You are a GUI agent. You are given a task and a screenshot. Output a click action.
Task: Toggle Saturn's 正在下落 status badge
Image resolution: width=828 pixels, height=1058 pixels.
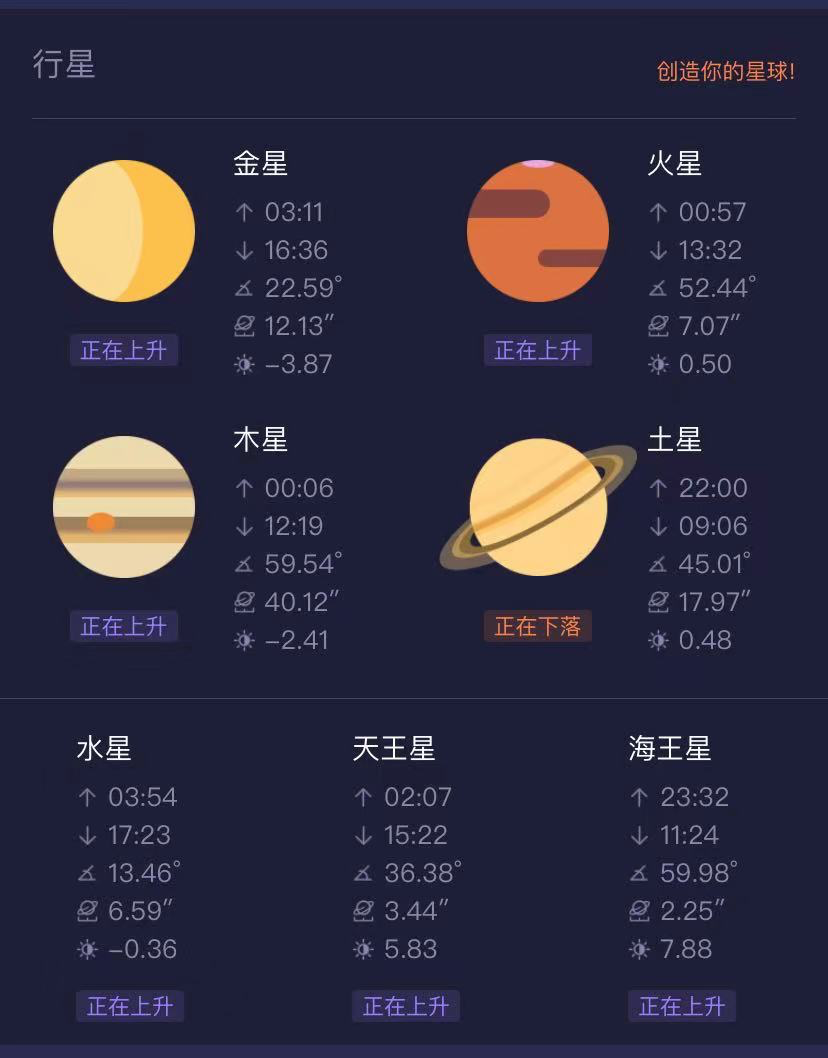pyautogui.click(x=538, y=626)
